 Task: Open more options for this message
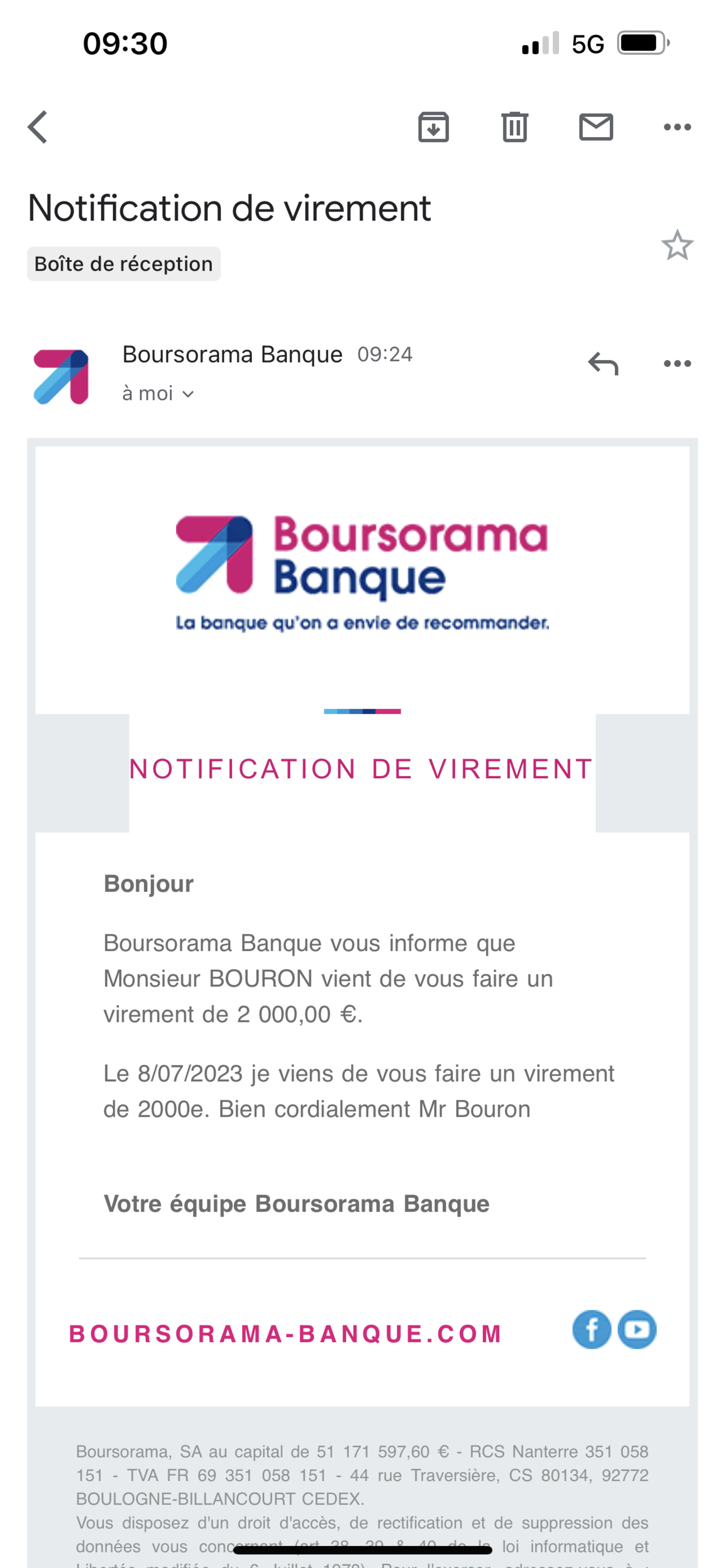(677, 364)
